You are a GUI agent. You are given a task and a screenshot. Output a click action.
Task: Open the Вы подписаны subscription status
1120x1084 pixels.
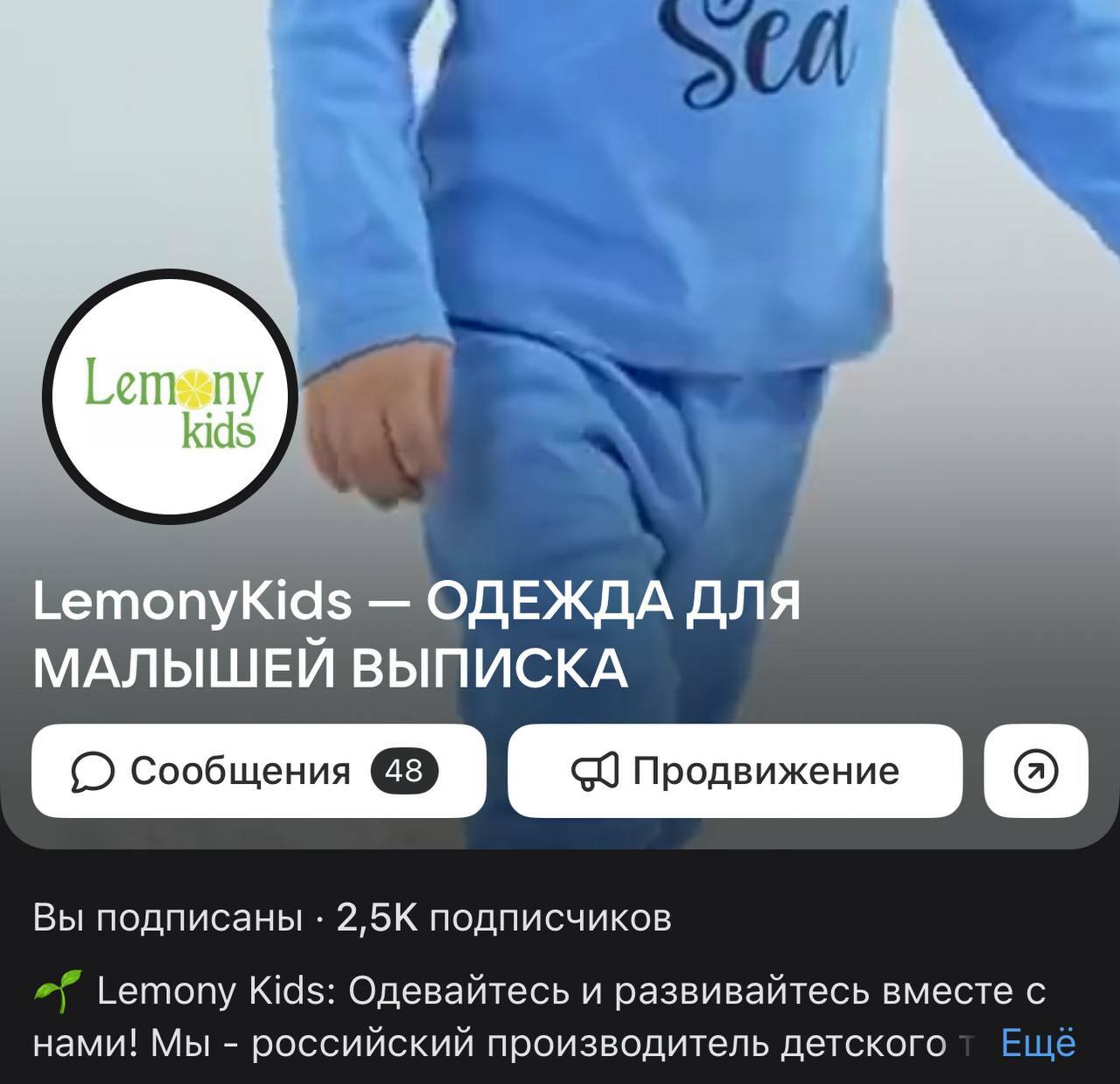pyautogui.click(x=166, y=918)
